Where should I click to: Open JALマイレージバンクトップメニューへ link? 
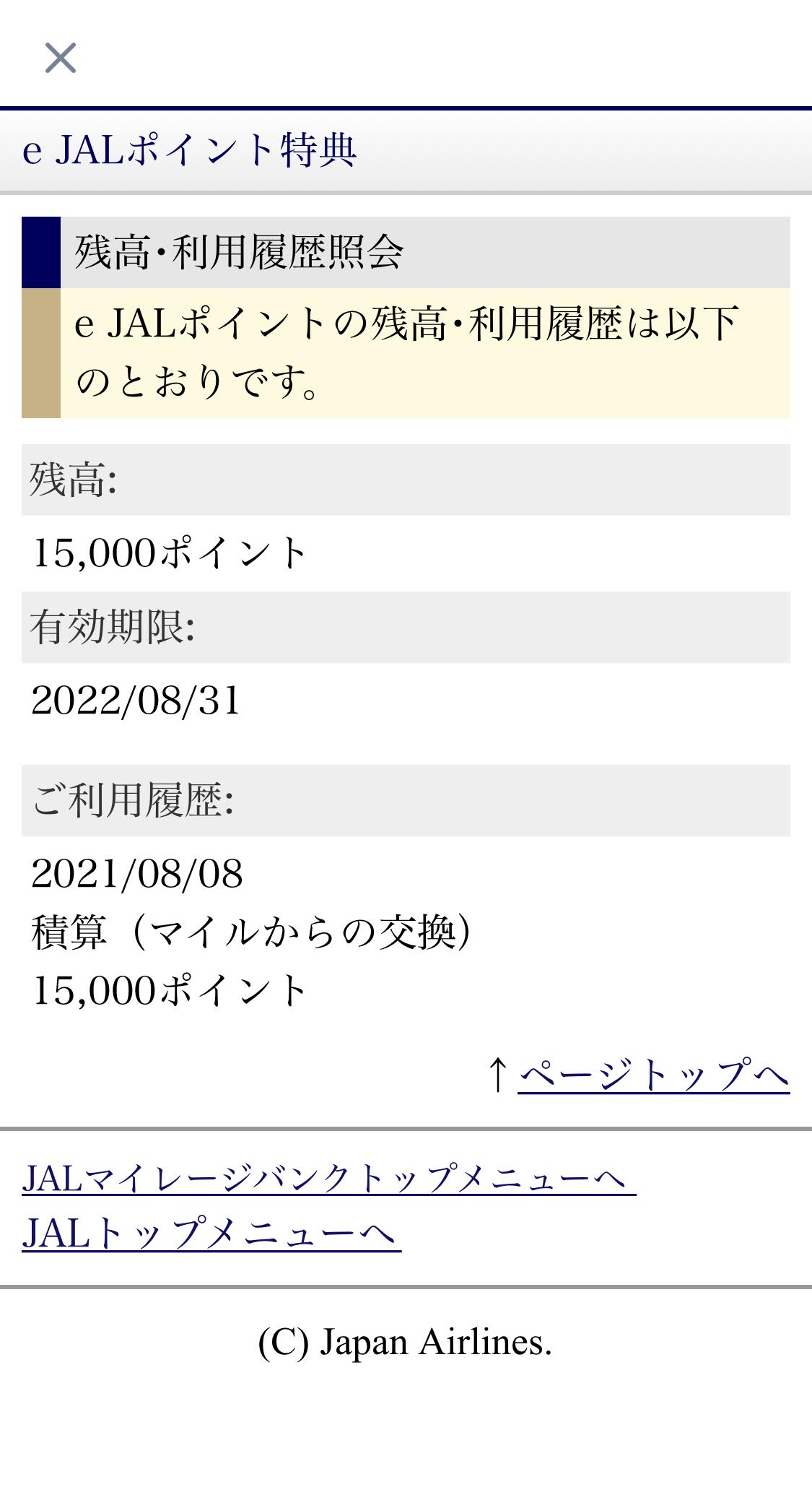coord(328,1179)
